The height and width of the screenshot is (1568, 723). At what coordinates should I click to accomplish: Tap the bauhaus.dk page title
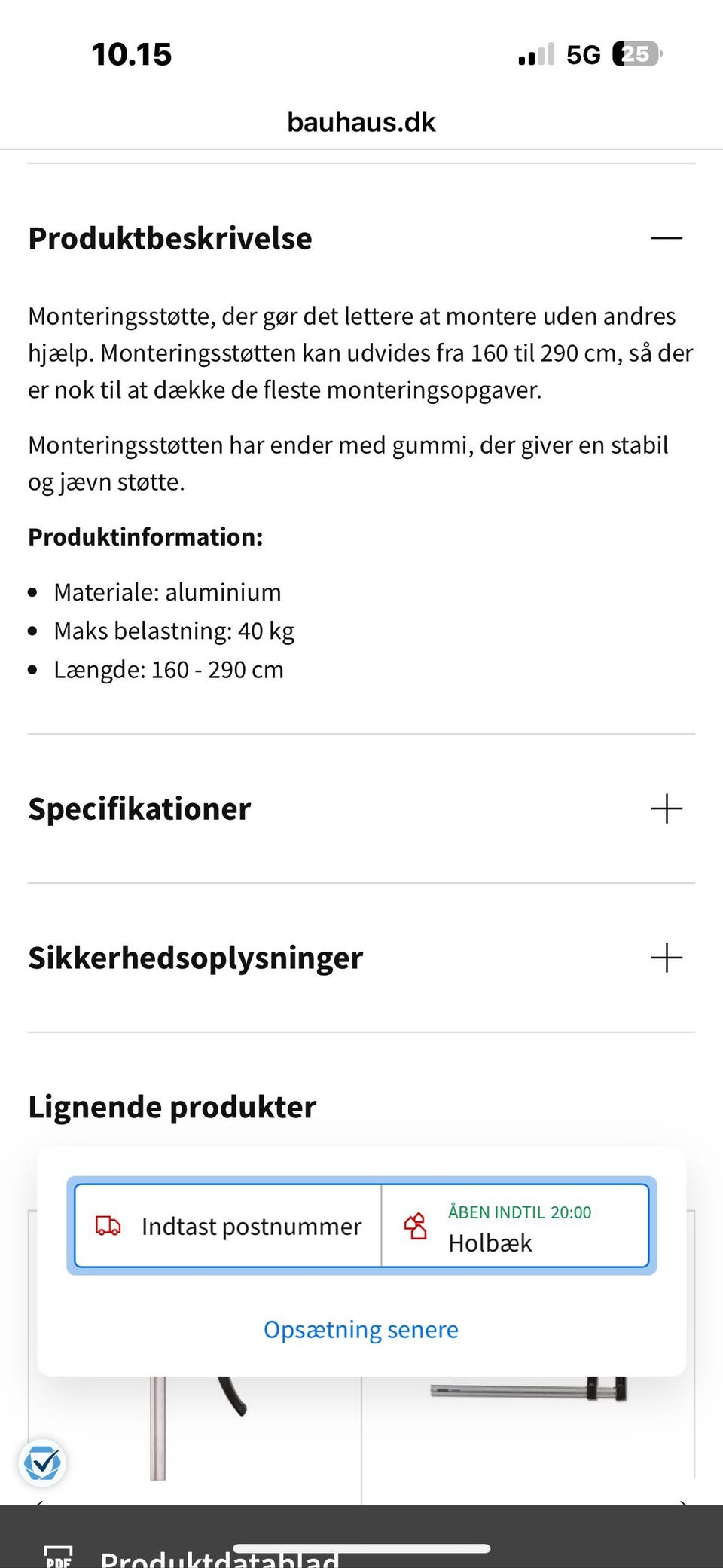(361, 121)
